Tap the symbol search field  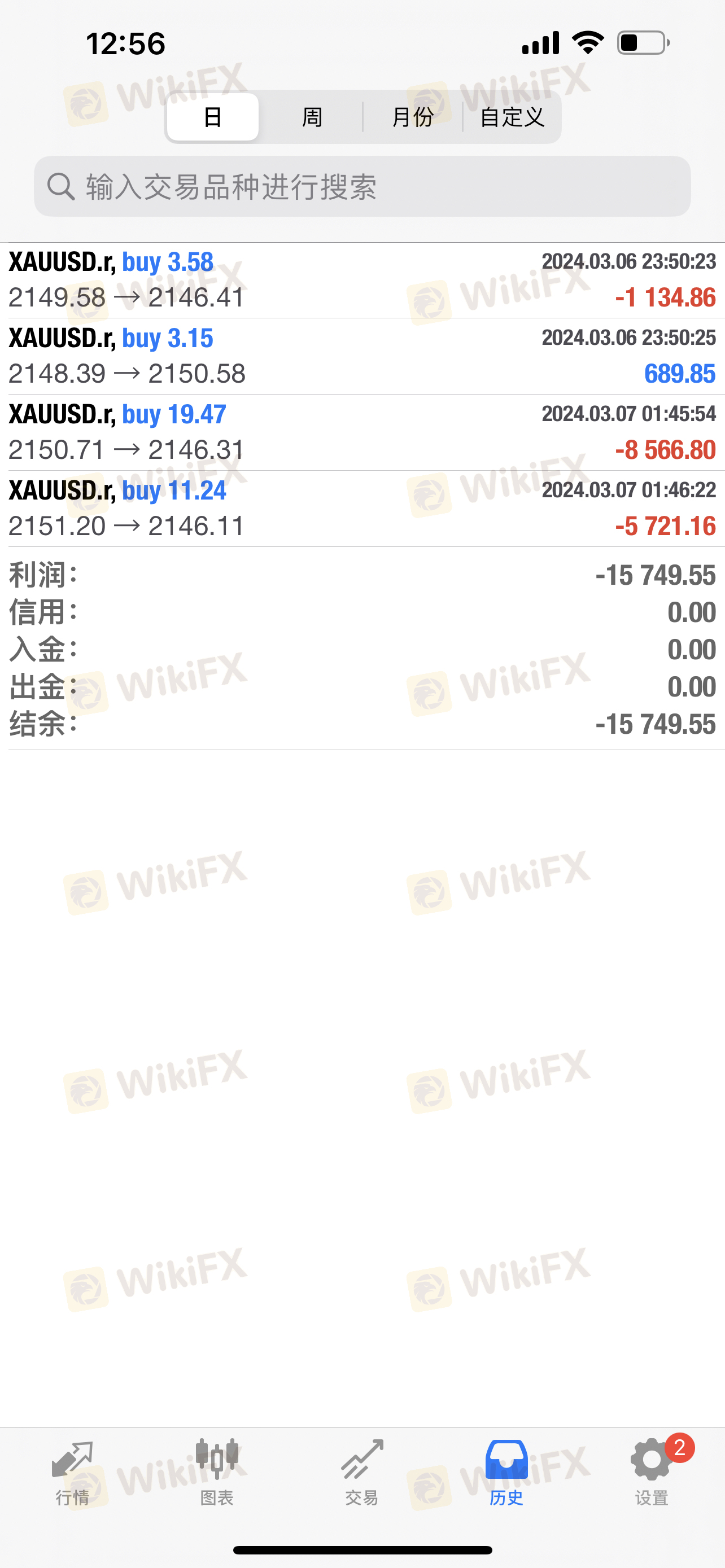pyautogui.click(x=362, y=186)
